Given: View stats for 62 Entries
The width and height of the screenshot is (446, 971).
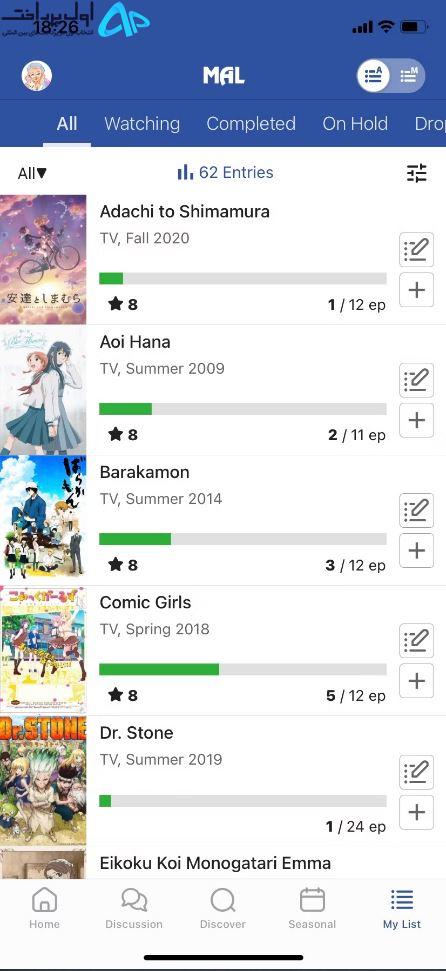Looking at the screenshot, I should point(225,172).
